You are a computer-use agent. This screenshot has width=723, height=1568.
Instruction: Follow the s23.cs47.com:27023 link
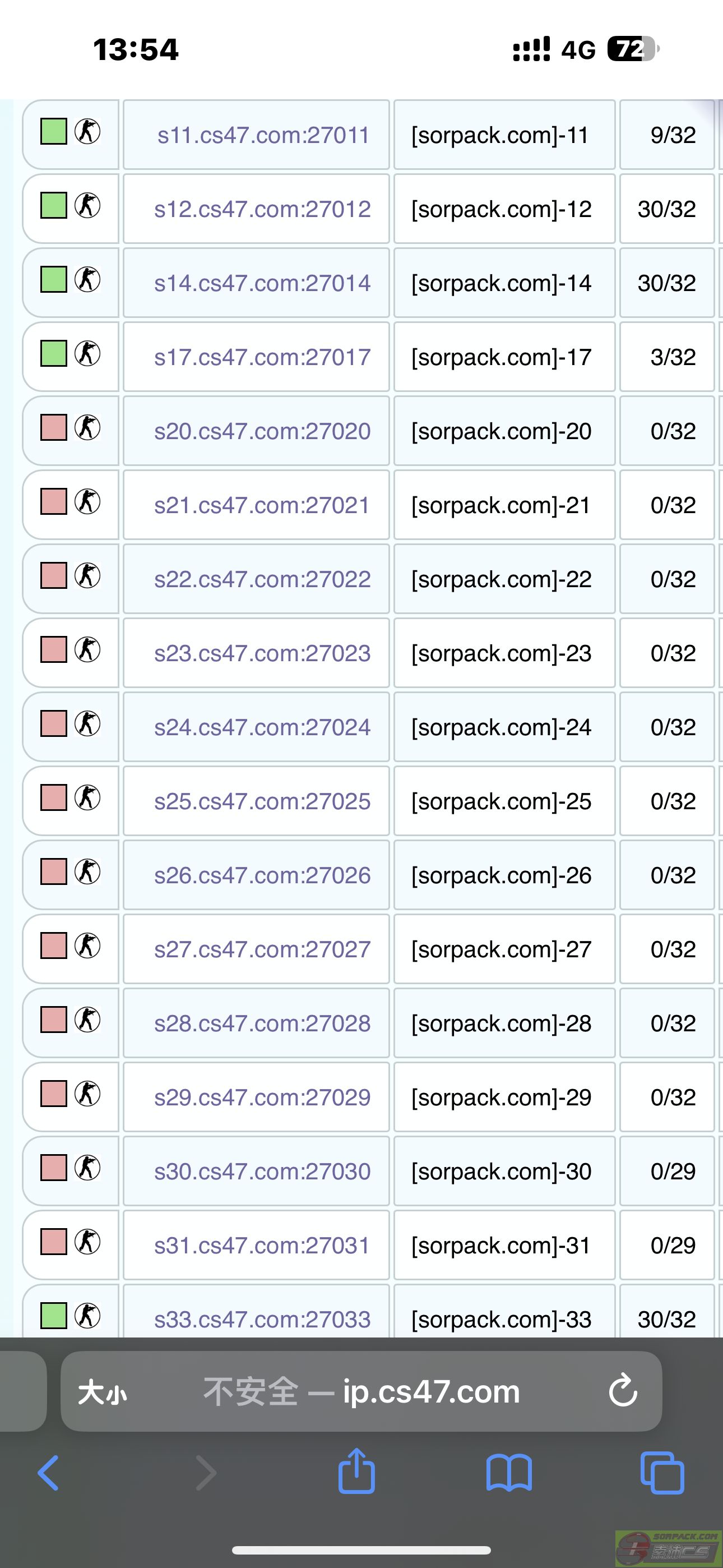pos(263,653)
